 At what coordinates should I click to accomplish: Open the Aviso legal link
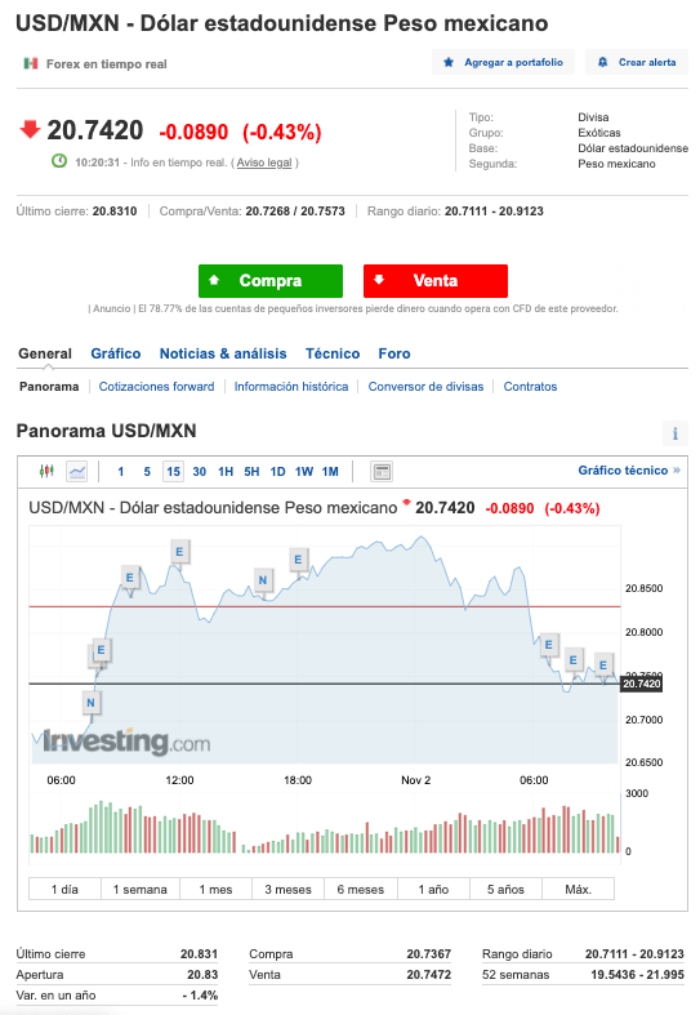265,162
